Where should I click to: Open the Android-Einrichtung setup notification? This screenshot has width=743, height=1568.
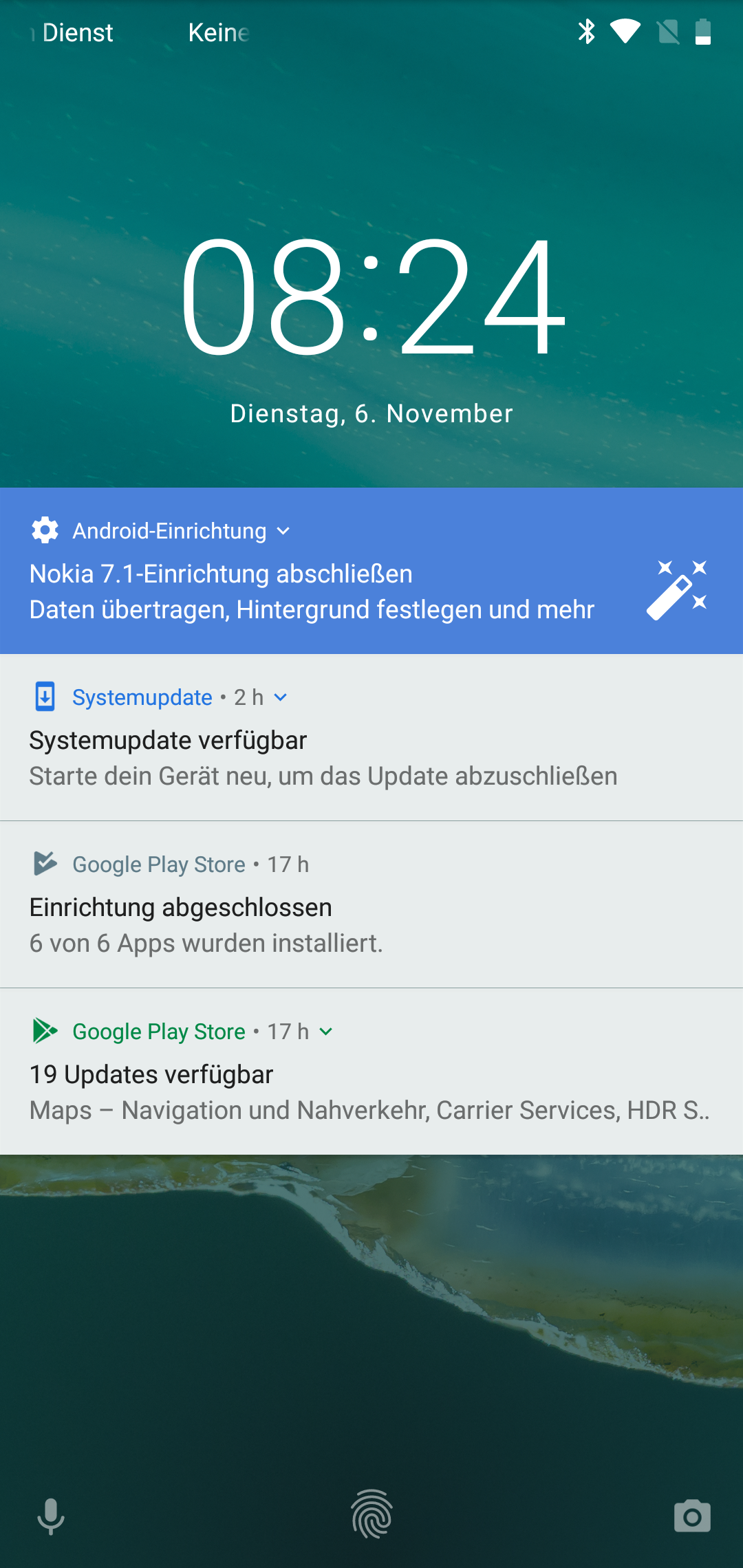pos(311,591)
